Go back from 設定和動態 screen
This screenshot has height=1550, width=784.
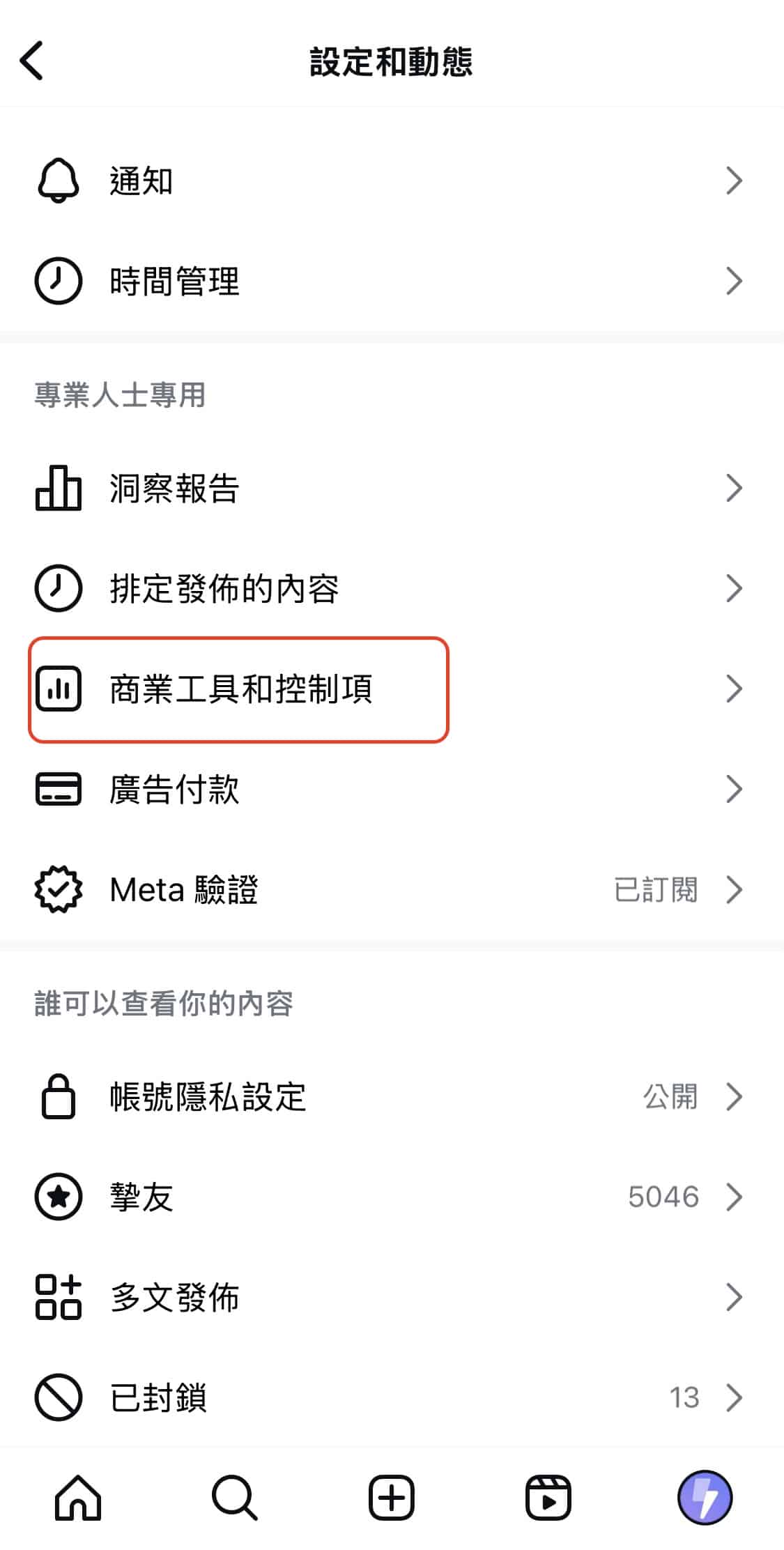[x=32, y=61]
